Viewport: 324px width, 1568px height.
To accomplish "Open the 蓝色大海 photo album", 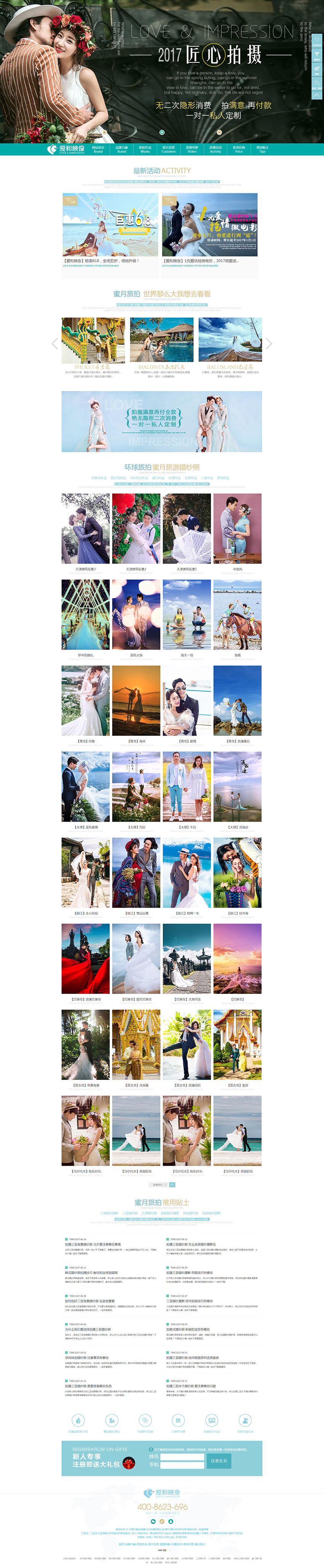I will [x=136, y=614].
